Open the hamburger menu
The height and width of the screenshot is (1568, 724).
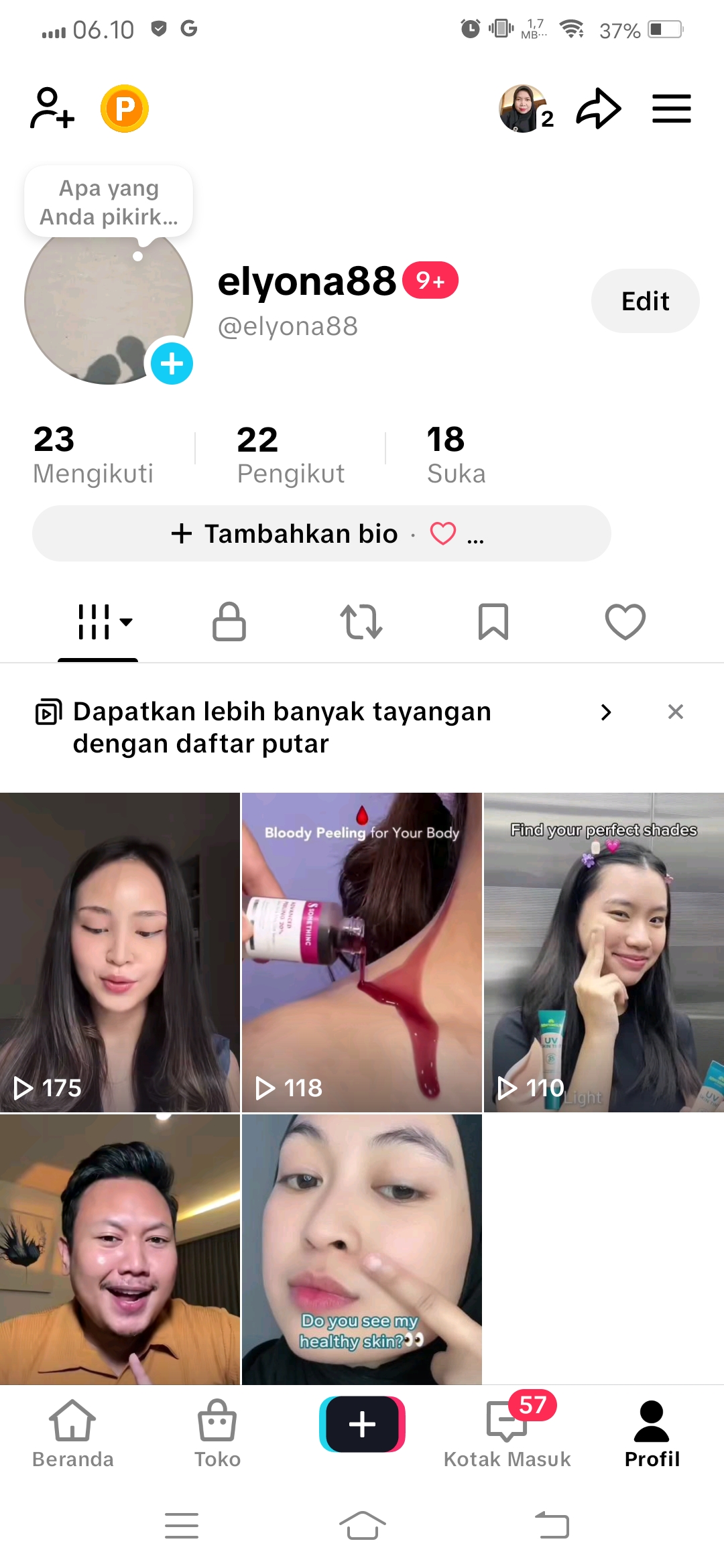pos(671,109)
